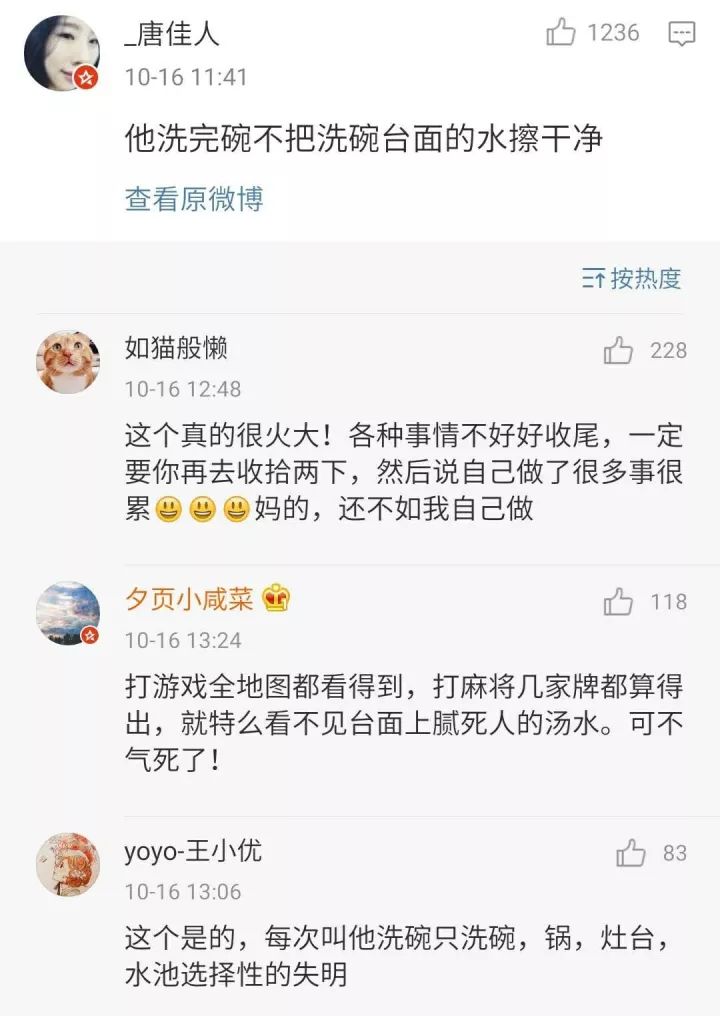Viewport: 720px width, 1016px height.
Task: Like _唐佳人's comment
Action: point(562,34)
